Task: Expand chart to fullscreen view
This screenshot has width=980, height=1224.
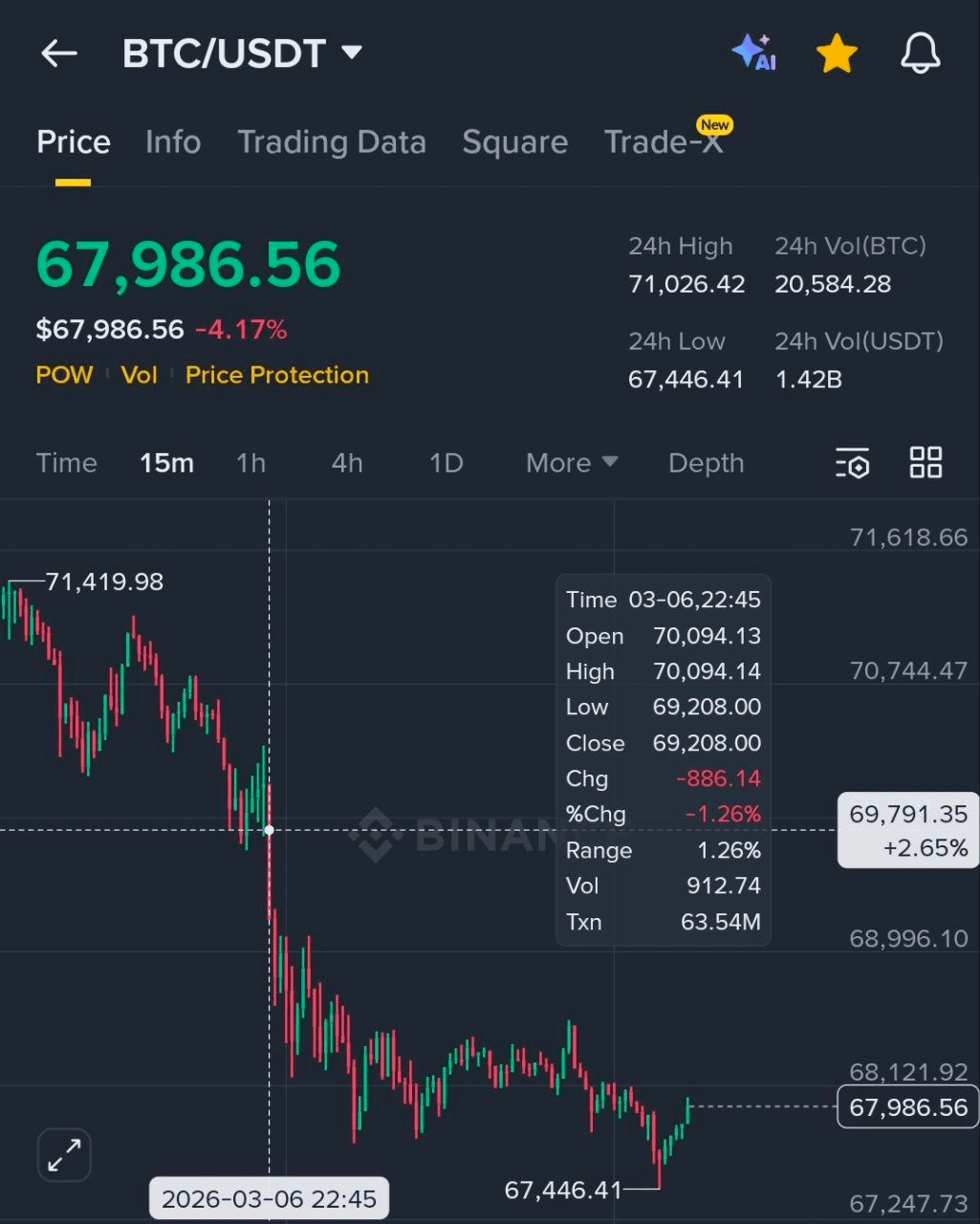Action: click(x=63, y=1154)
